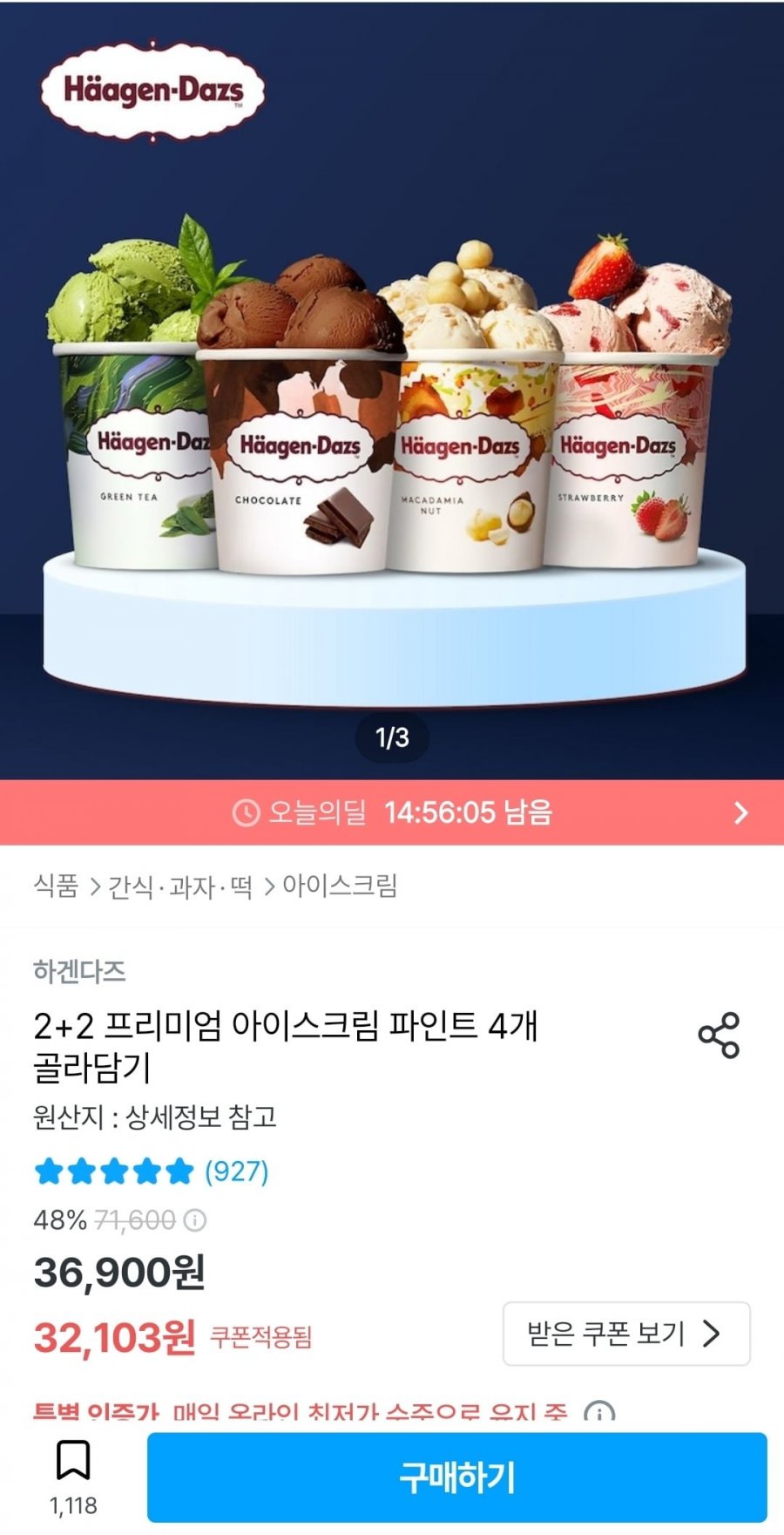Image resolution: width=784 pixels, height=1535 pixels.
Task: Open the 오늘의딜 deal banner
Action: coord(392,812)
